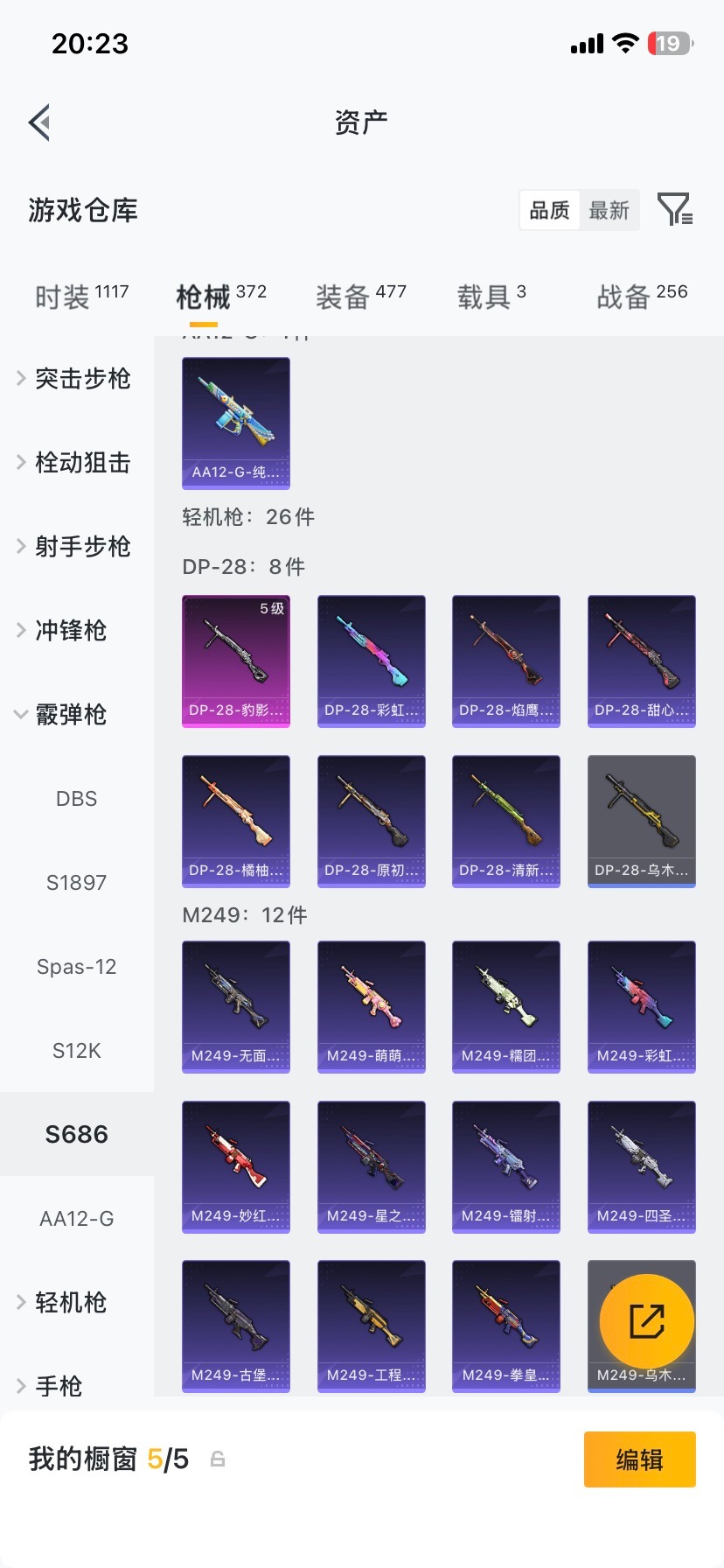Expand the 轻机枪 category

[x=70, y=1303]
